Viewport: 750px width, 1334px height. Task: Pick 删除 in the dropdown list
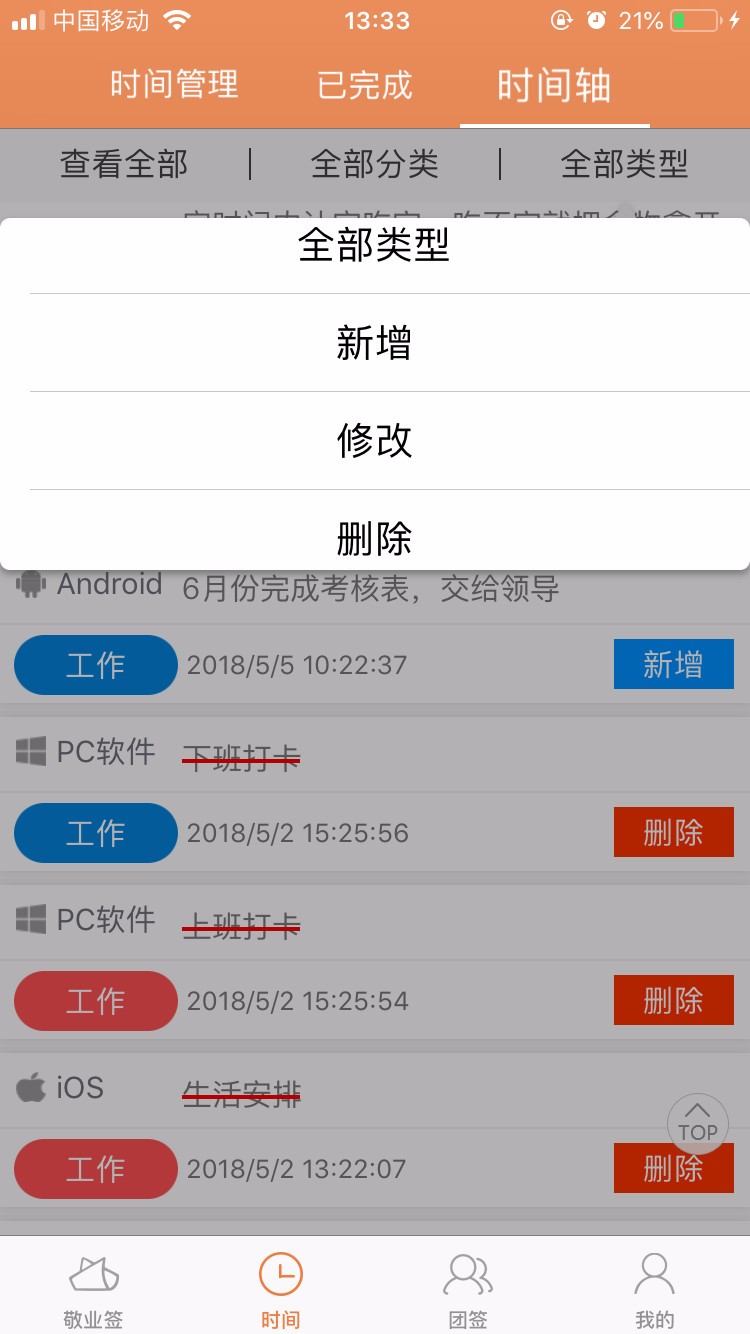(x=374, y=536)
